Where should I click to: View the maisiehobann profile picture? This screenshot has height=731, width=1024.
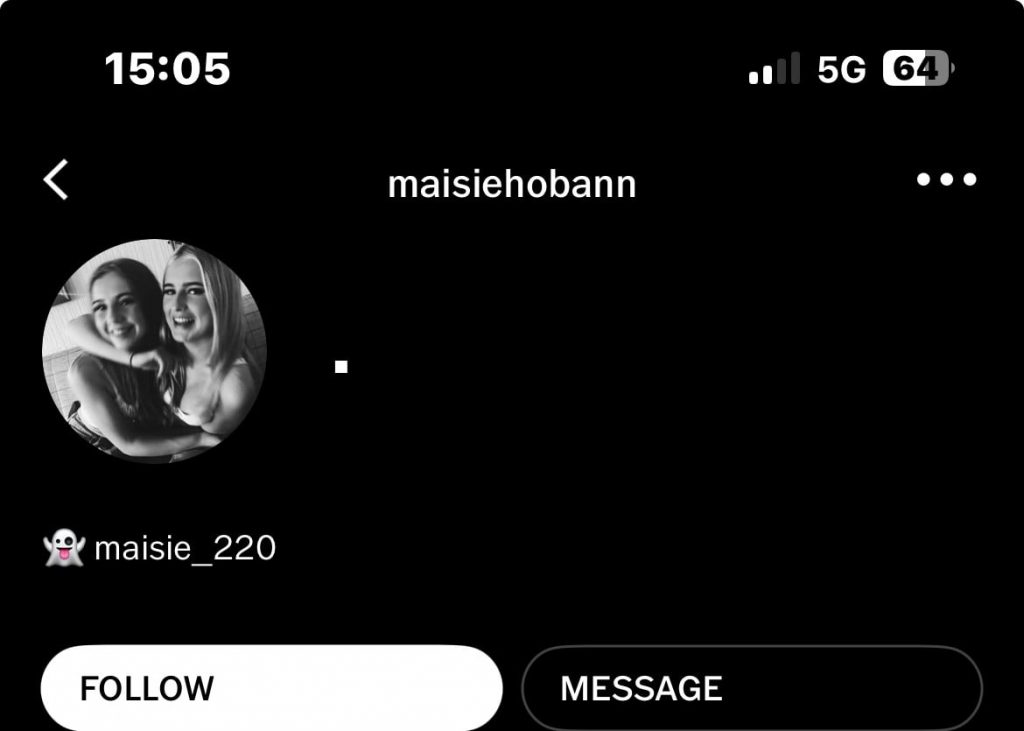(154, 350)
